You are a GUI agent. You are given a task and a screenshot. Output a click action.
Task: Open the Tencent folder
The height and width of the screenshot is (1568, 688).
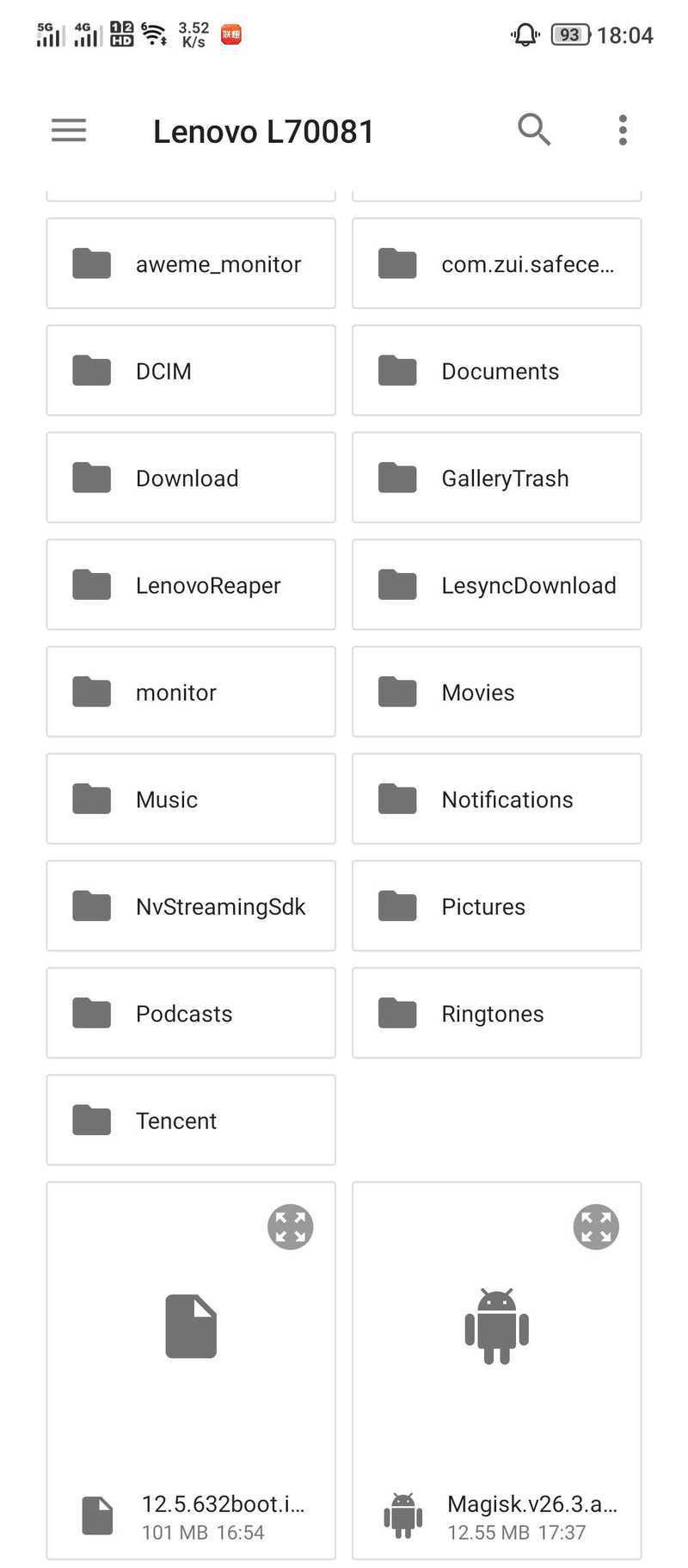(191, 1120)
